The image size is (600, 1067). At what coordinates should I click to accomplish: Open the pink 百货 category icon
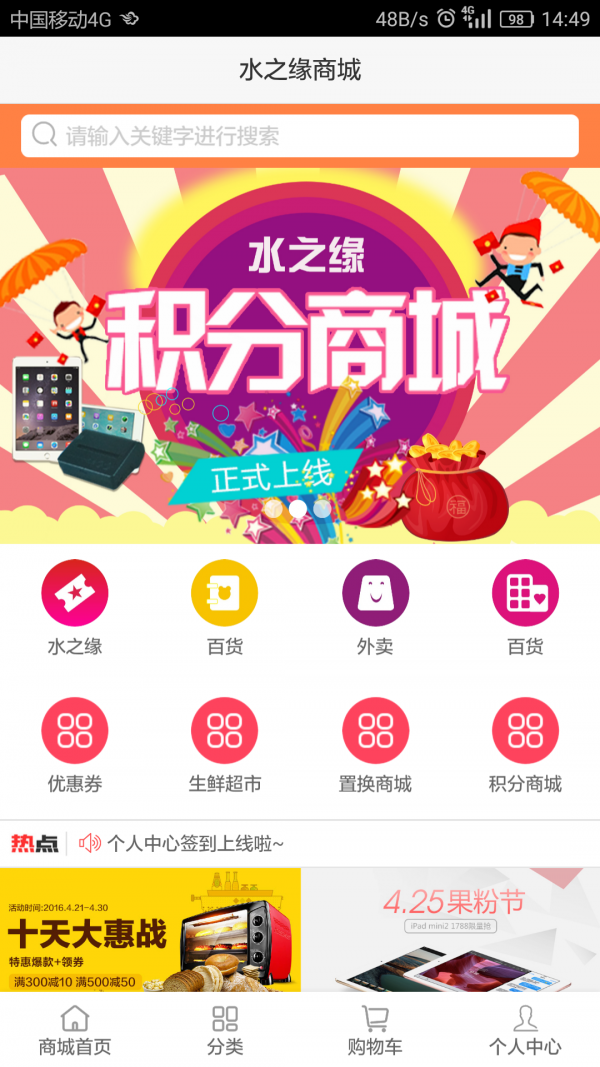click(x=525, y=607)
